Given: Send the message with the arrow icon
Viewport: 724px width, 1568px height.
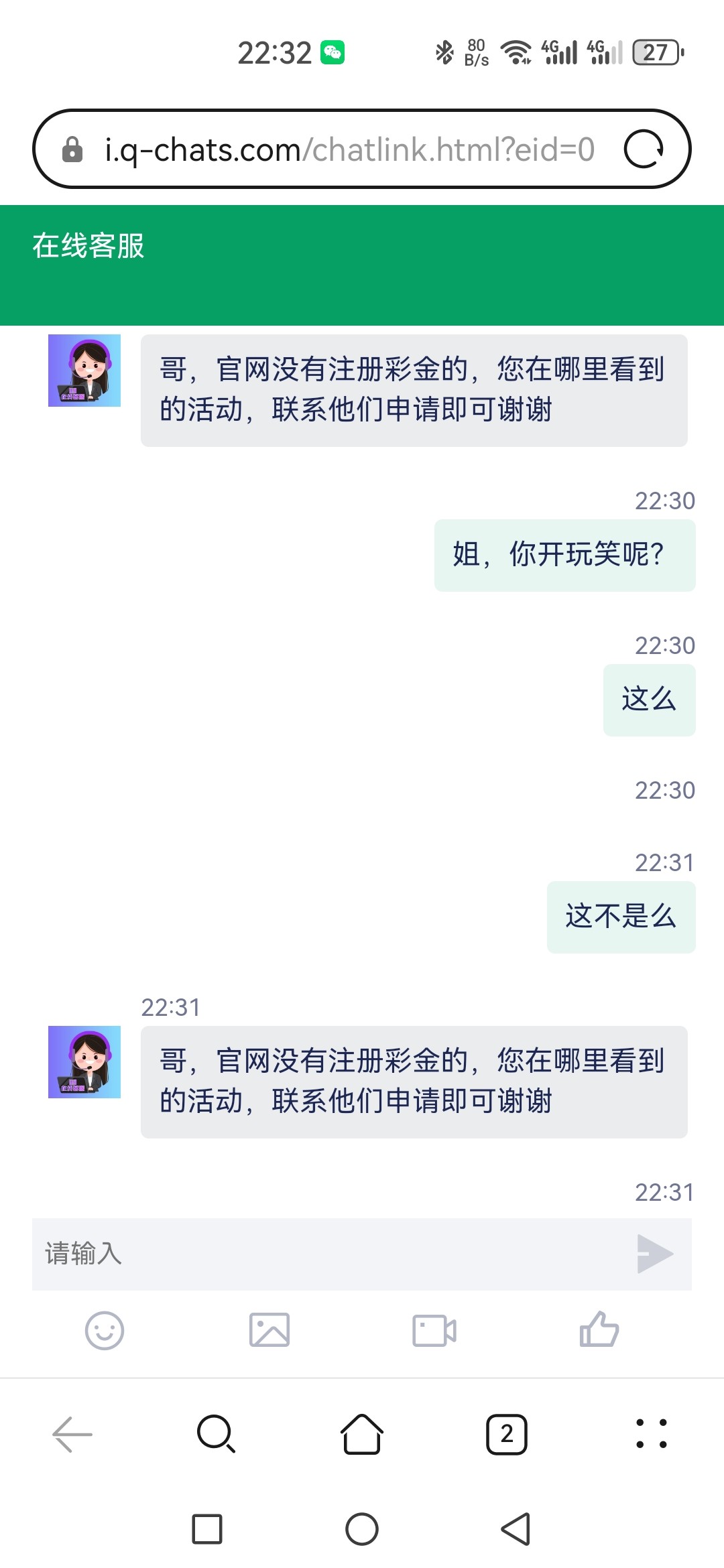Looking at the screenshot, I should 654,1254.
